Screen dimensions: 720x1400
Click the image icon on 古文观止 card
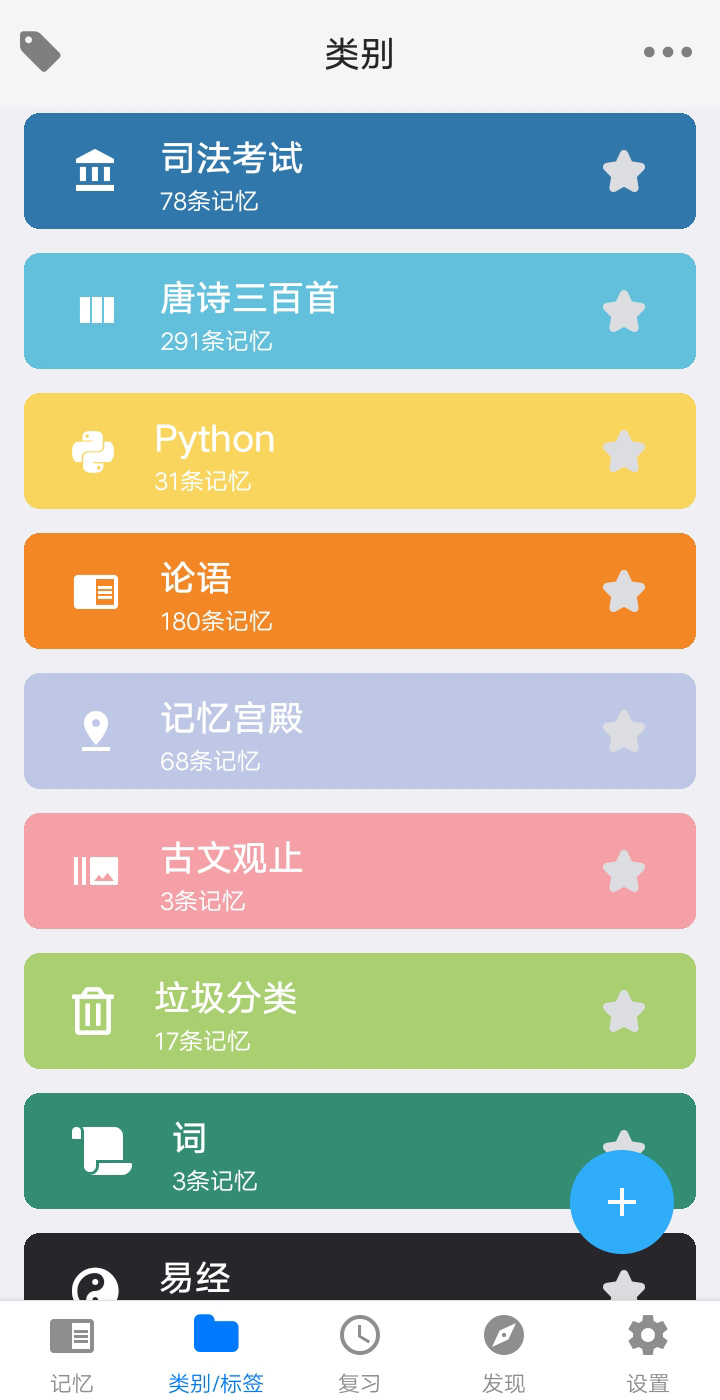click(x=95, y=870)
